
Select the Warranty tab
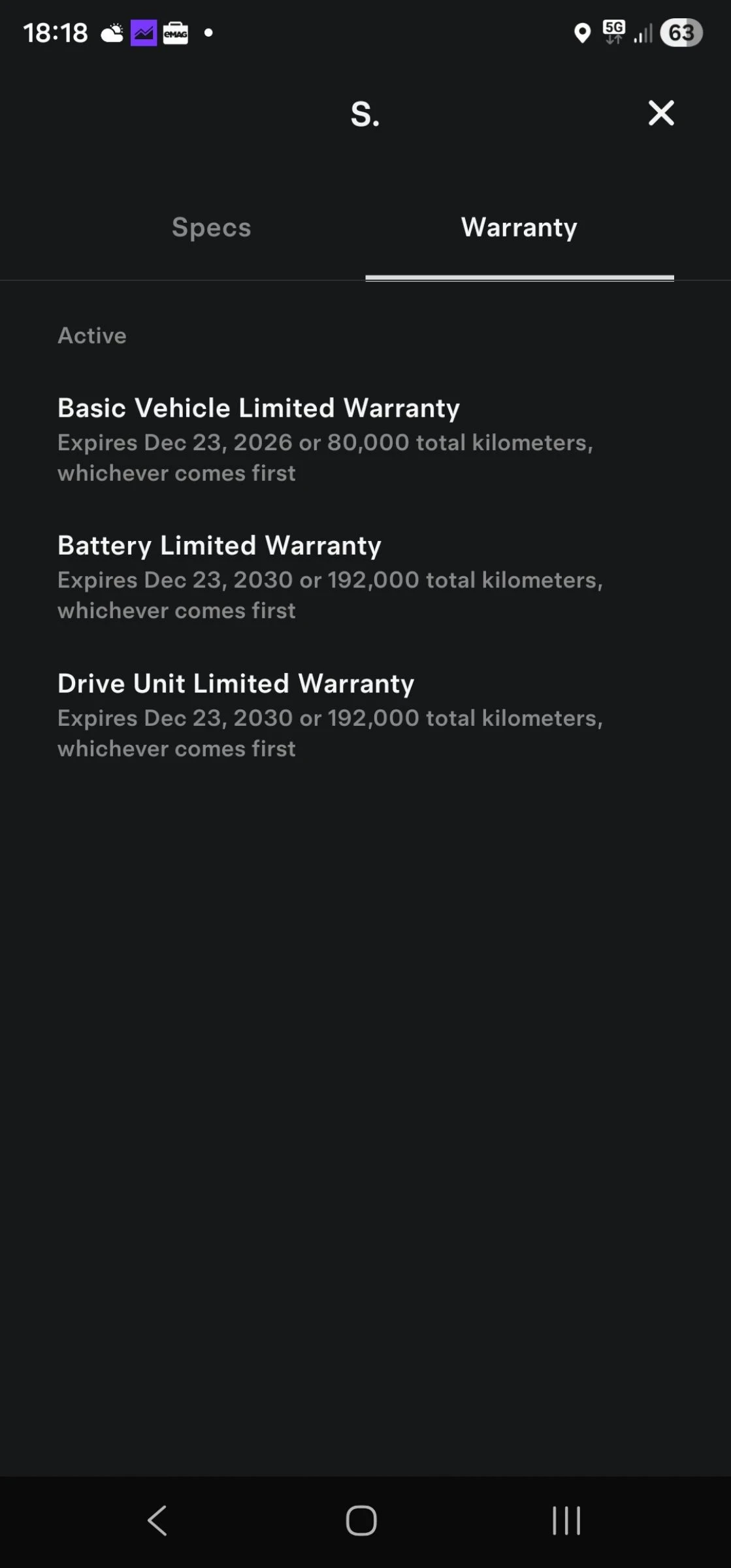pyautogui.click(x=519, y=227)
